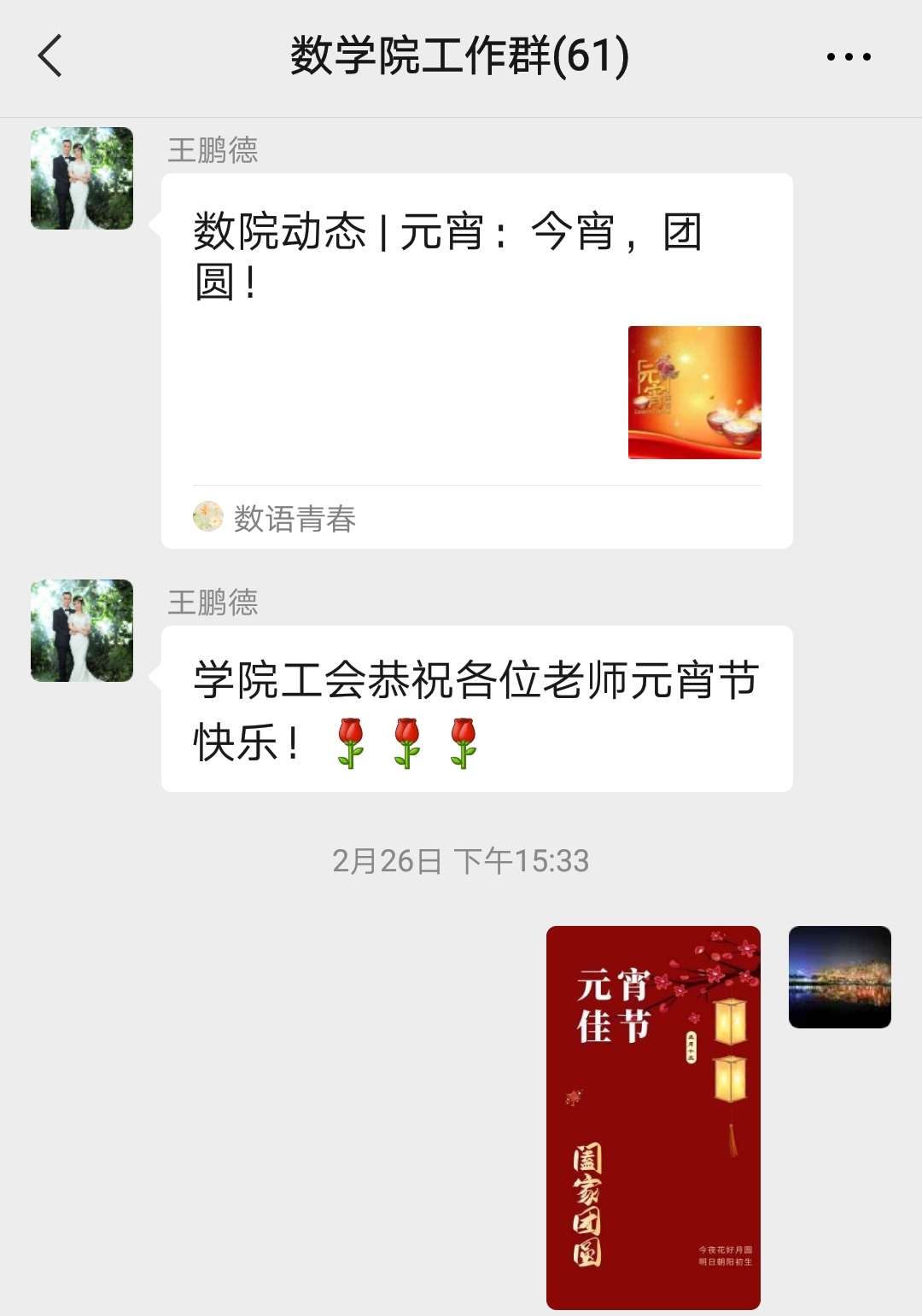Image resolution: width=922 pixels, height=1316 pixels.
Task: Go back from the 数学院工作群 chat
Action: click(50, 56)
